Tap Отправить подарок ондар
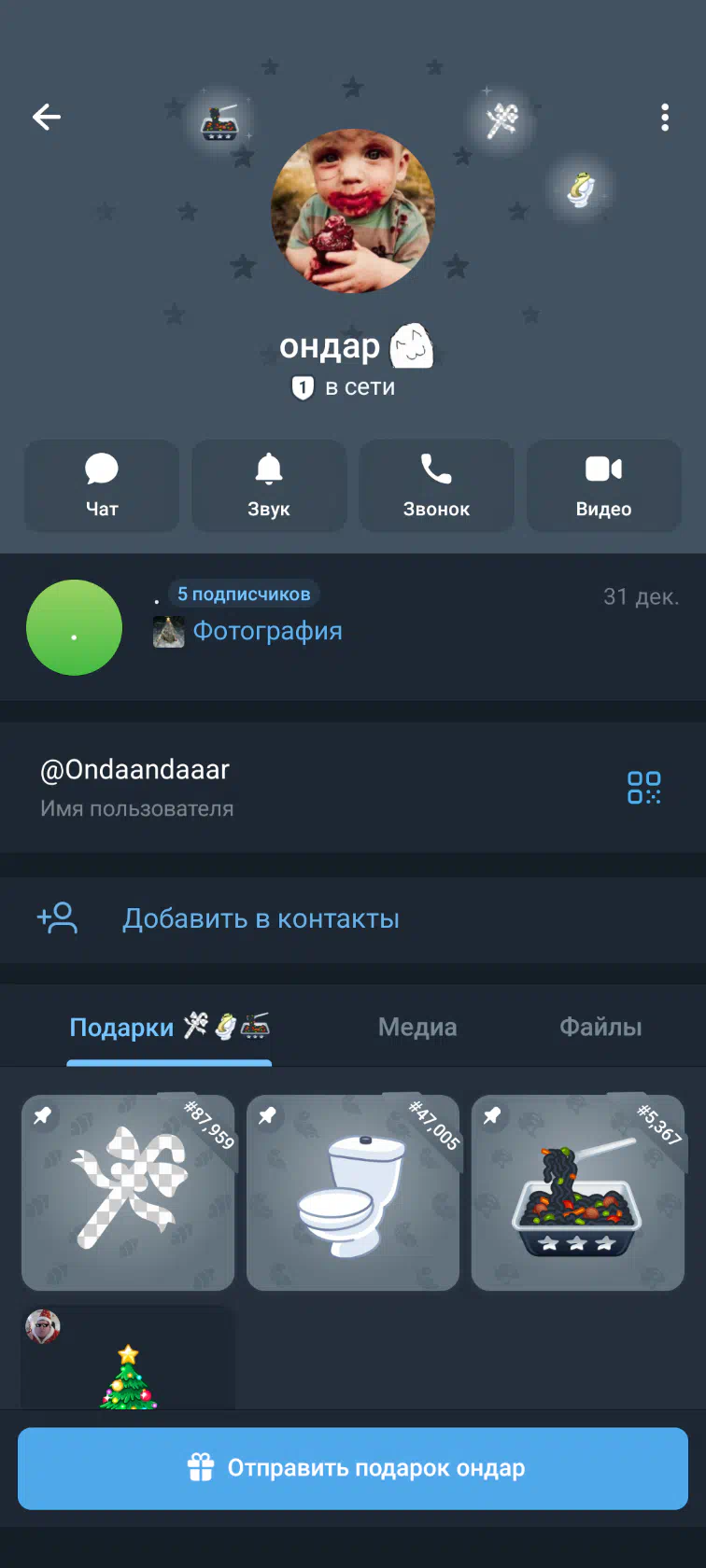 click(x=353, y=1468)
